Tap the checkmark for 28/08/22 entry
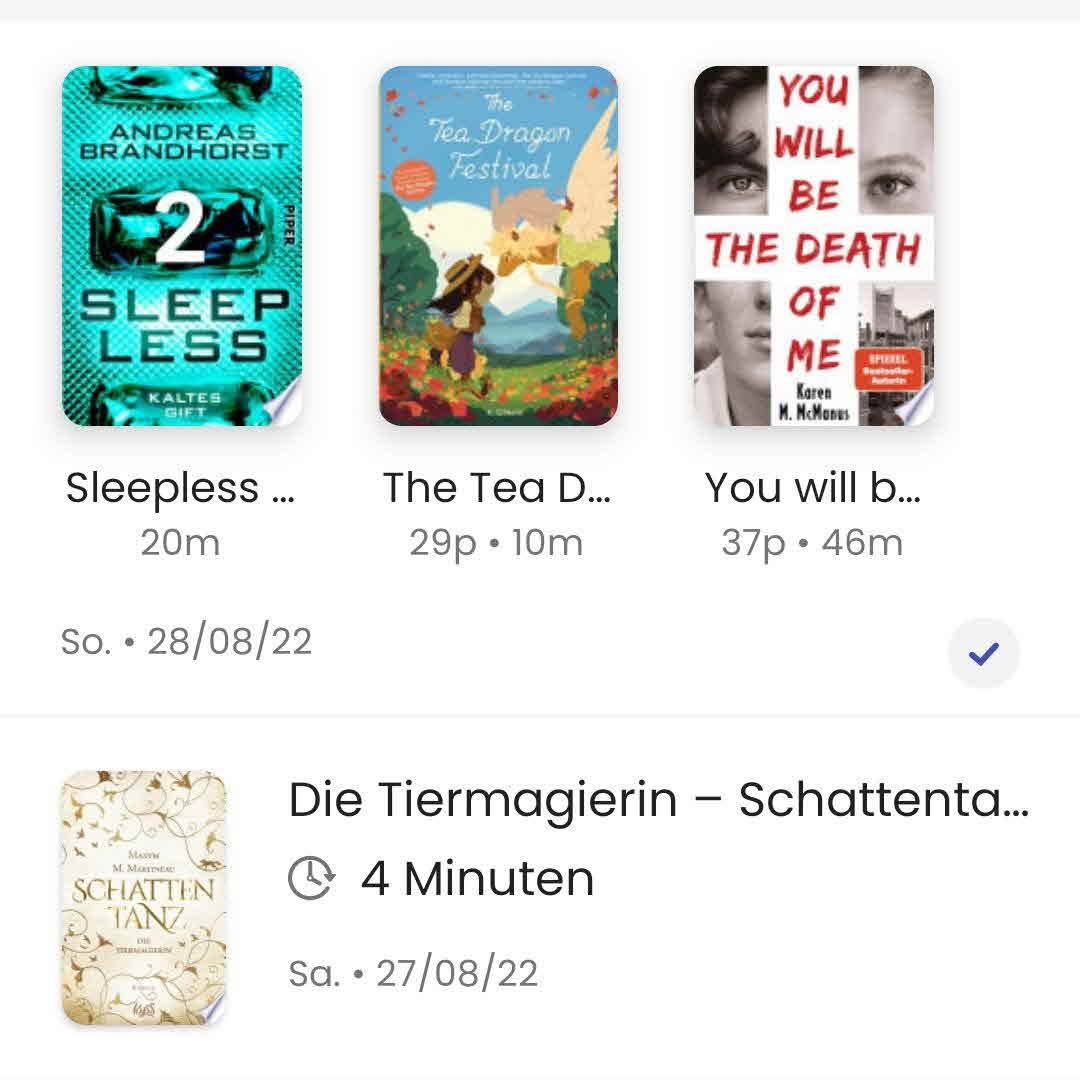 coord(983,654)
